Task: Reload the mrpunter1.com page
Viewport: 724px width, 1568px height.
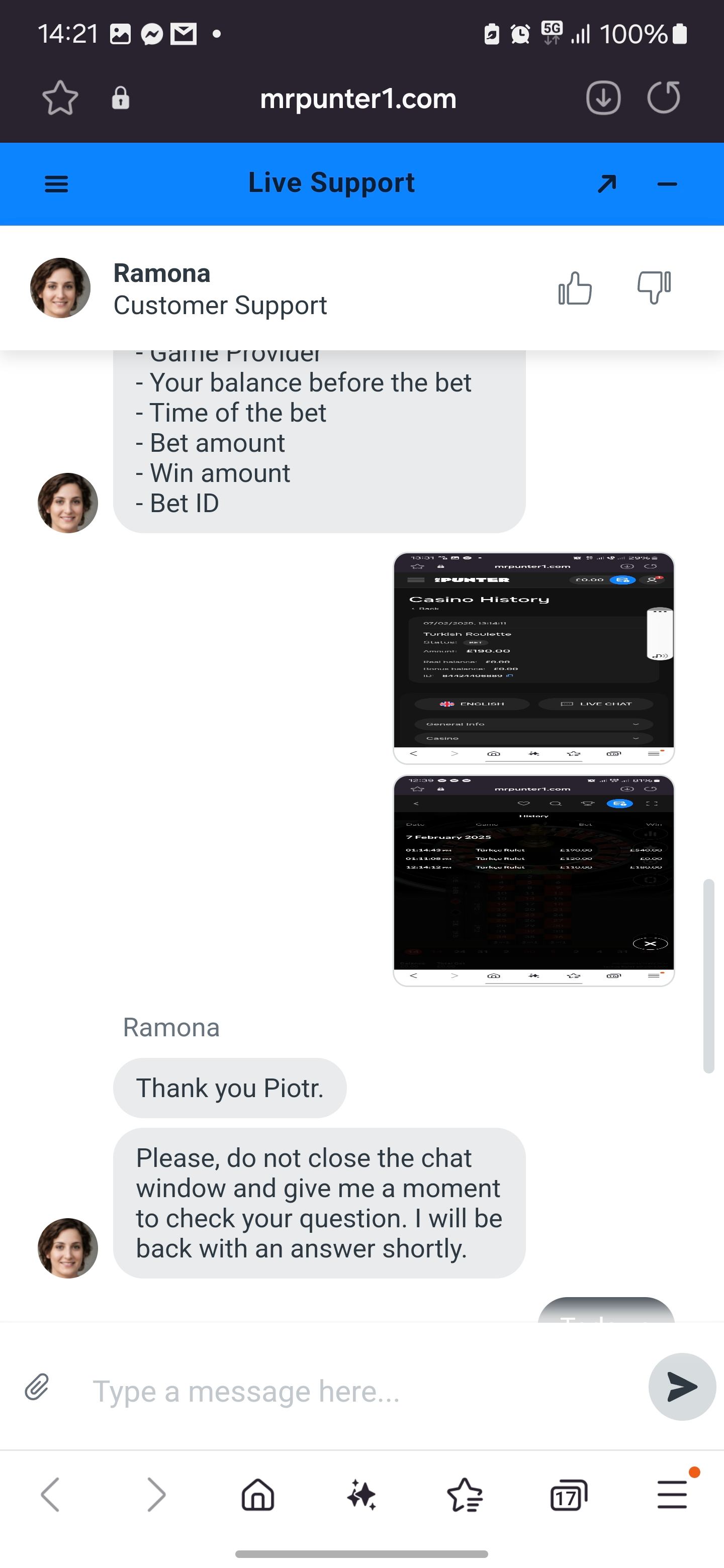Action: point(663,97)
